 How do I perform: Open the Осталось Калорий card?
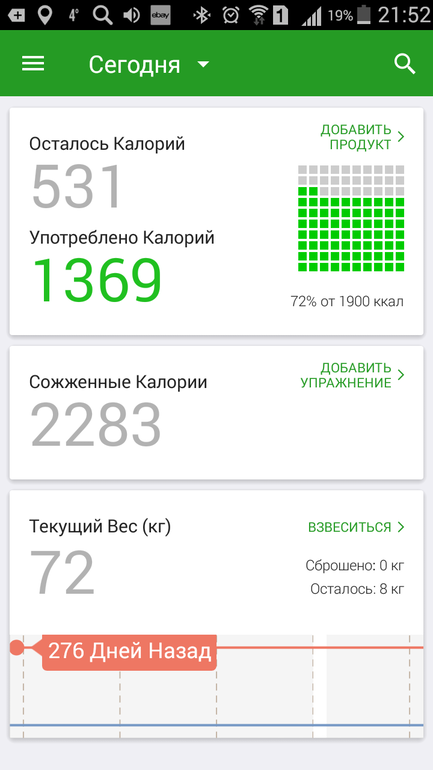(216, 221)
